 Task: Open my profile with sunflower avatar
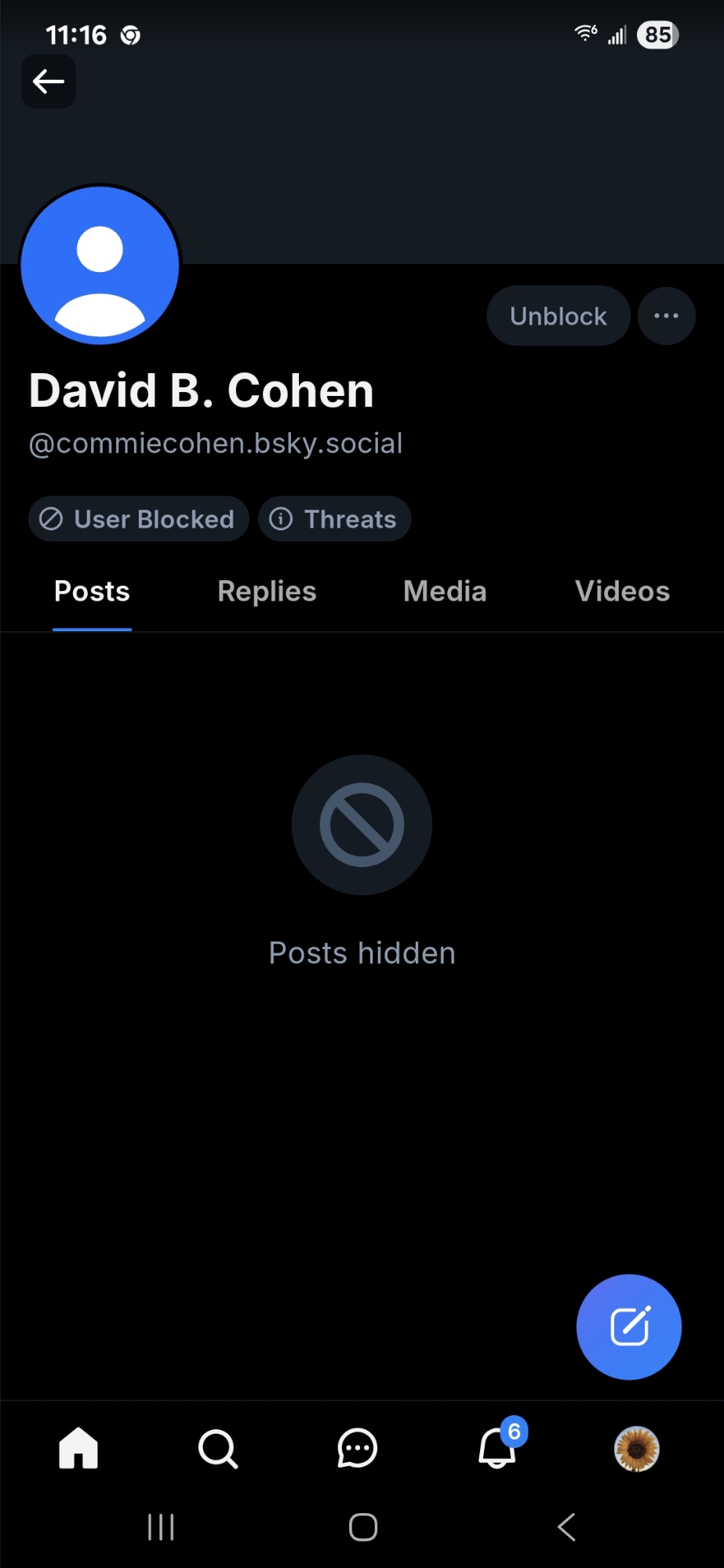click(x=636, y=1448)
